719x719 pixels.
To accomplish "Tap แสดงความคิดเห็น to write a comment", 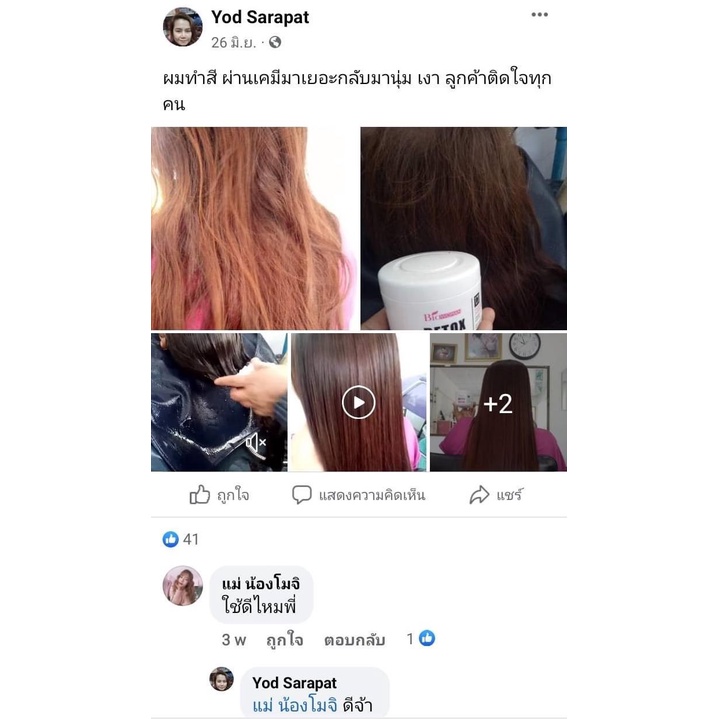I will pyautogui.click(x=358, y=495).
